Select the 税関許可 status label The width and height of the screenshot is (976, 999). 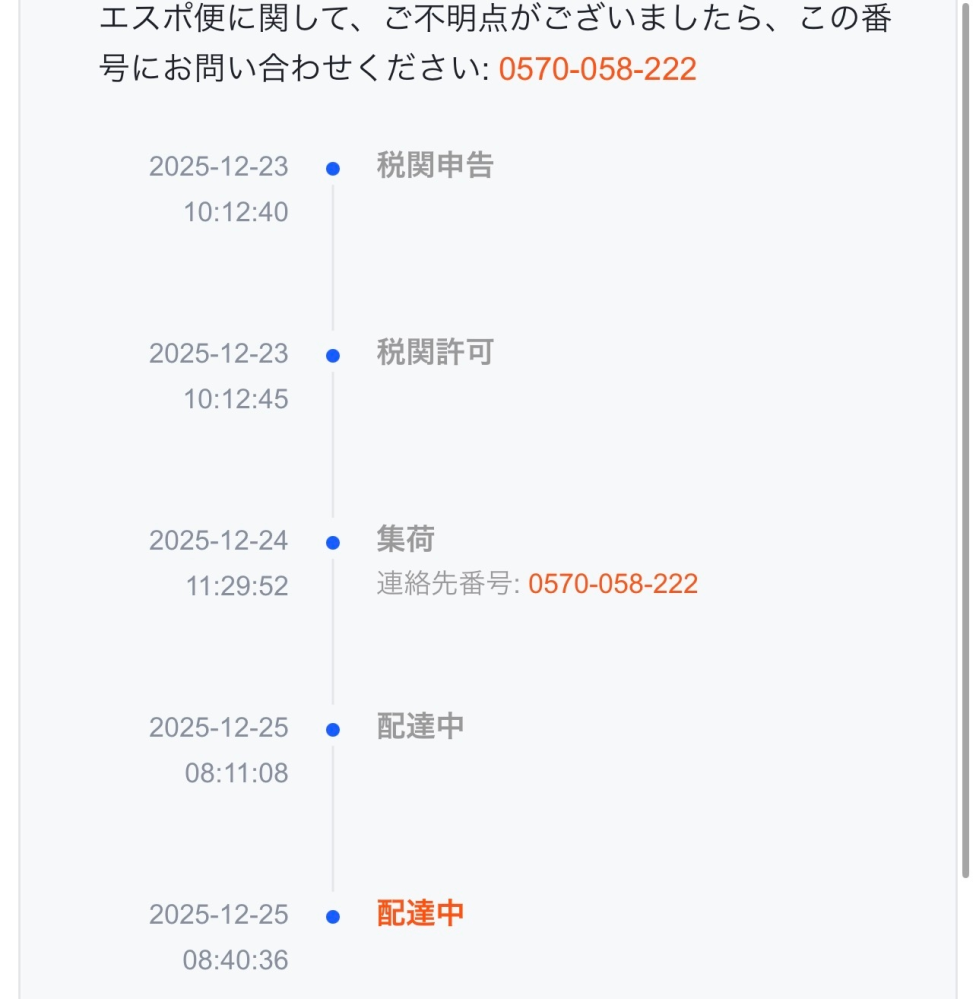pos(434,353)
